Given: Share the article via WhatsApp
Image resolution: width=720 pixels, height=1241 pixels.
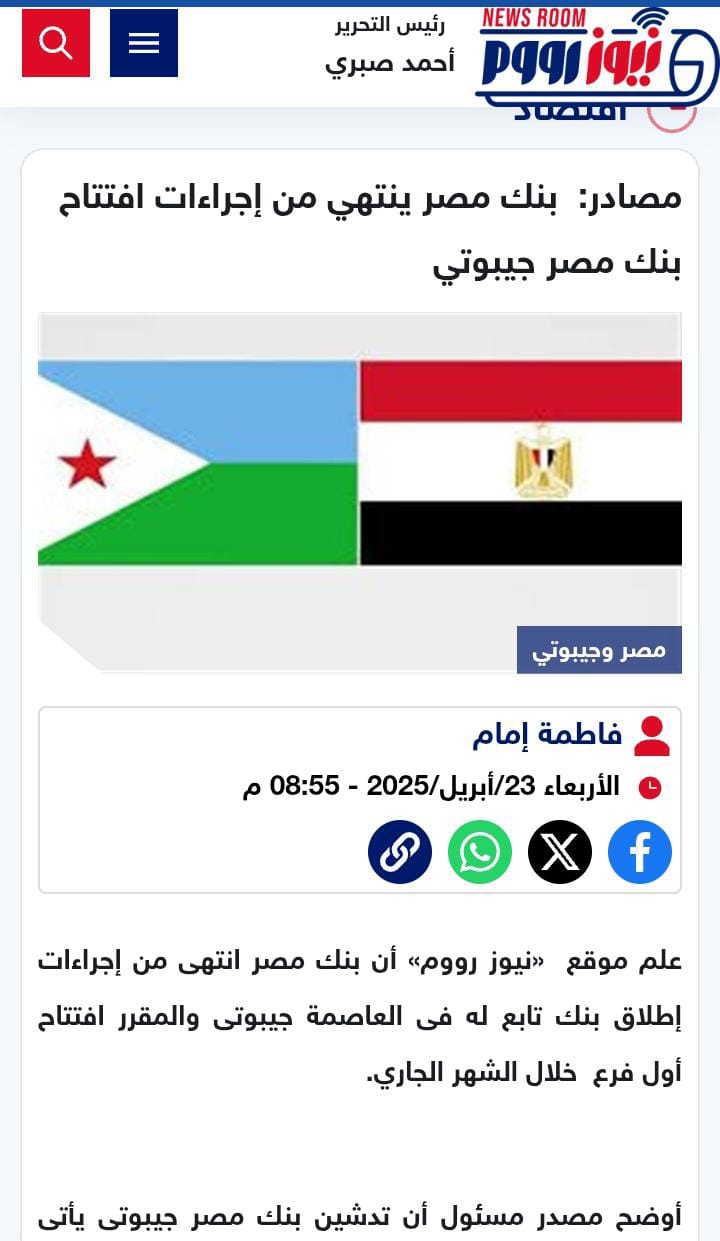Looking at the screenshot, I should 480,852.
